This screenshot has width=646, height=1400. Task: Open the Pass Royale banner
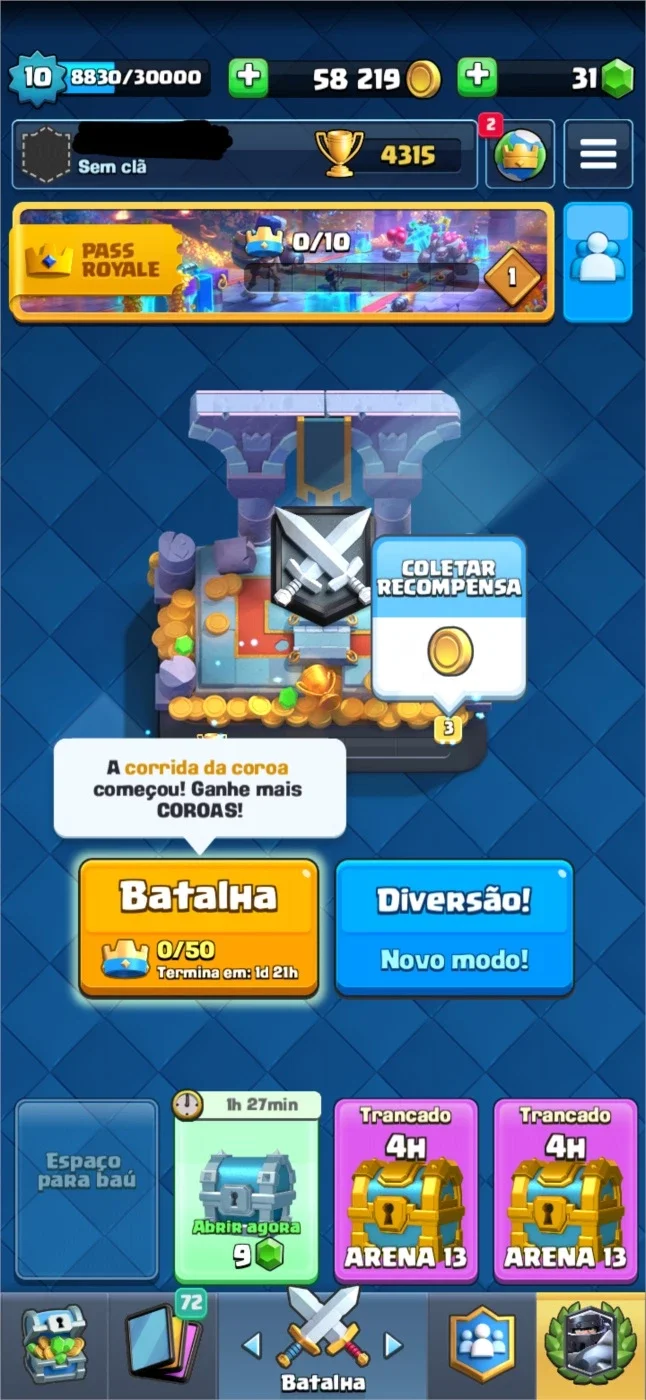(x=281, y=262)
